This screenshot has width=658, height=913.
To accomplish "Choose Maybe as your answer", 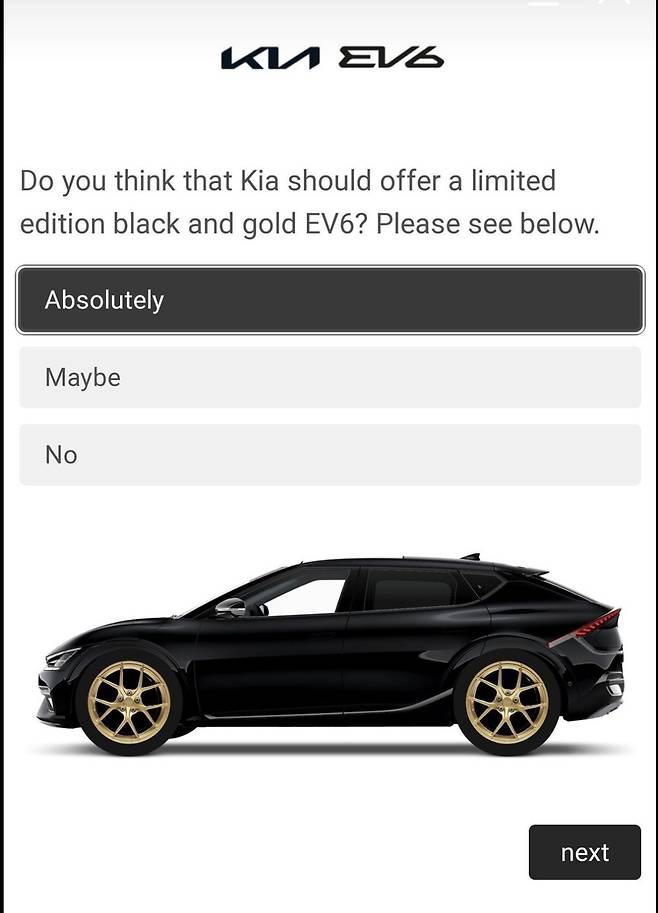I will (330, 378).
